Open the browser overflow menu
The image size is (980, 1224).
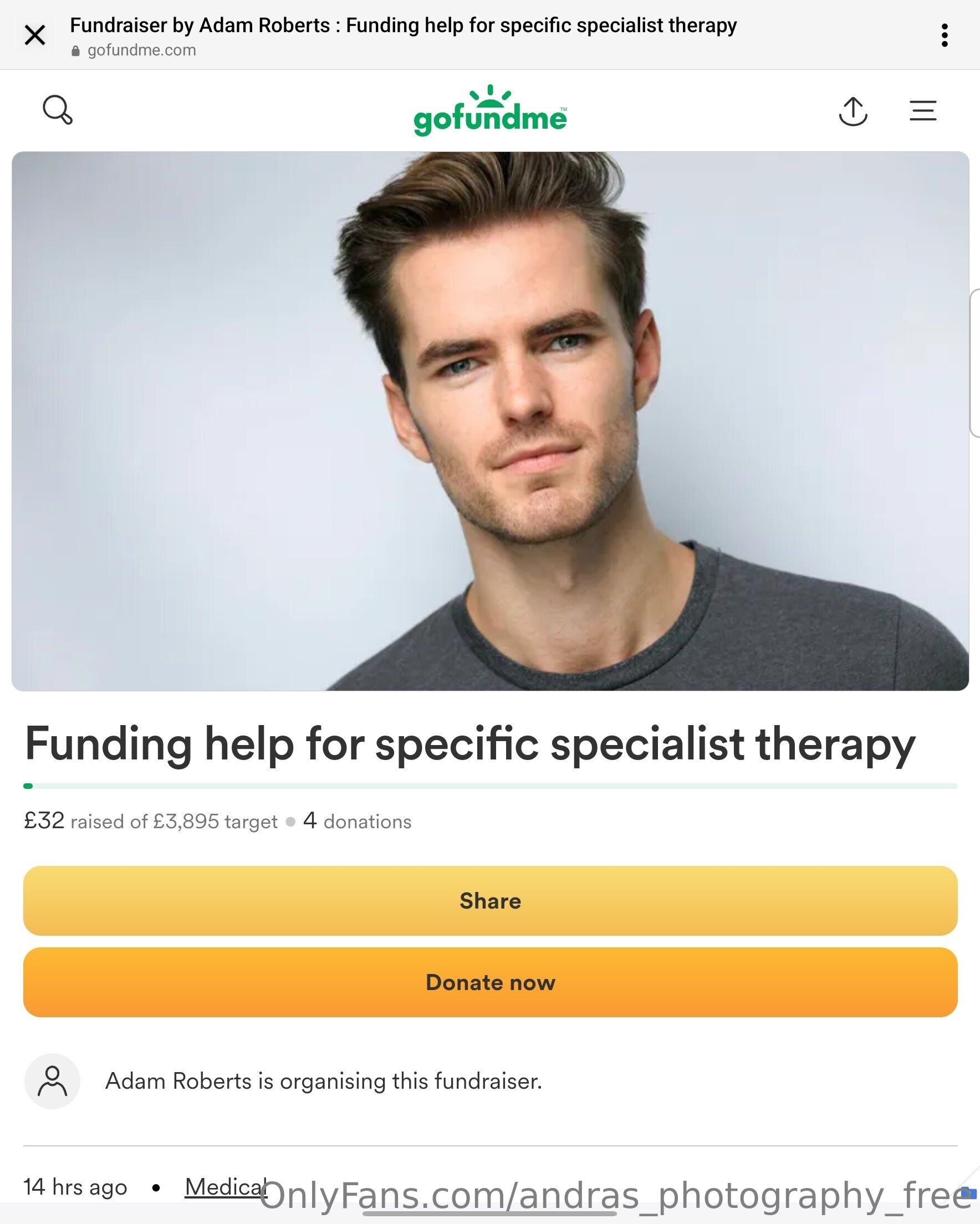click(944, 35)
